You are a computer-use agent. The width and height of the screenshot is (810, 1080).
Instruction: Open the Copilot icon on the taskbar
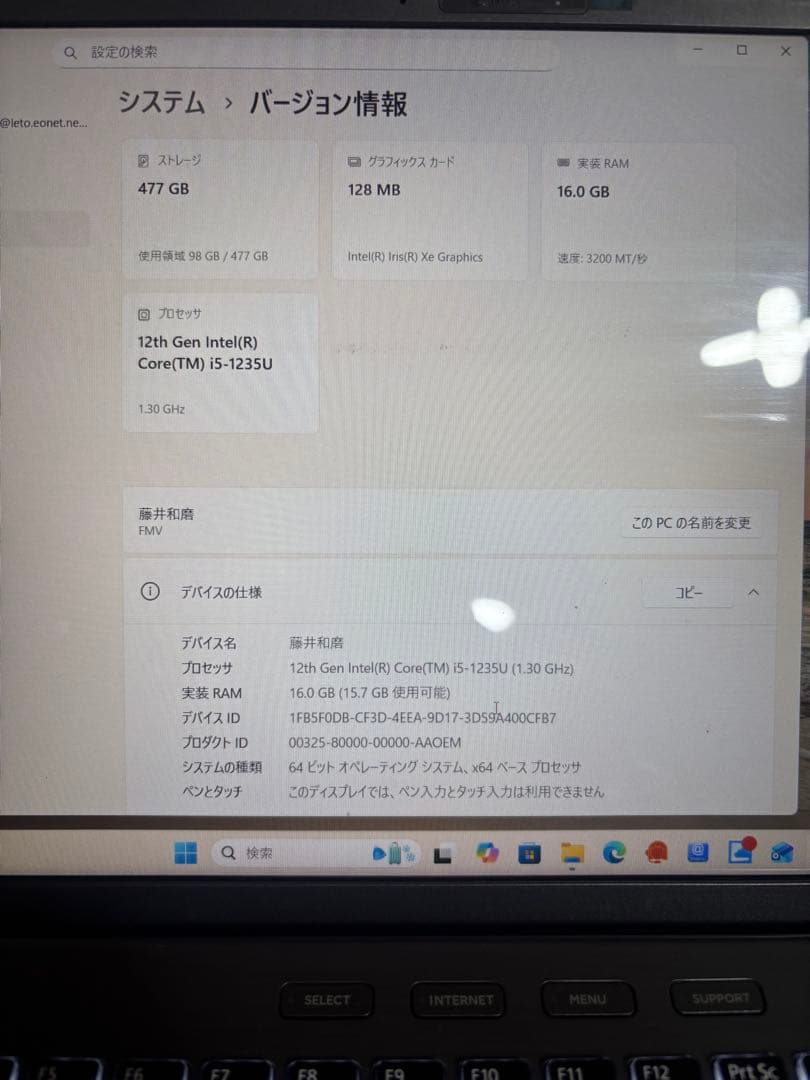pos(487,852)
